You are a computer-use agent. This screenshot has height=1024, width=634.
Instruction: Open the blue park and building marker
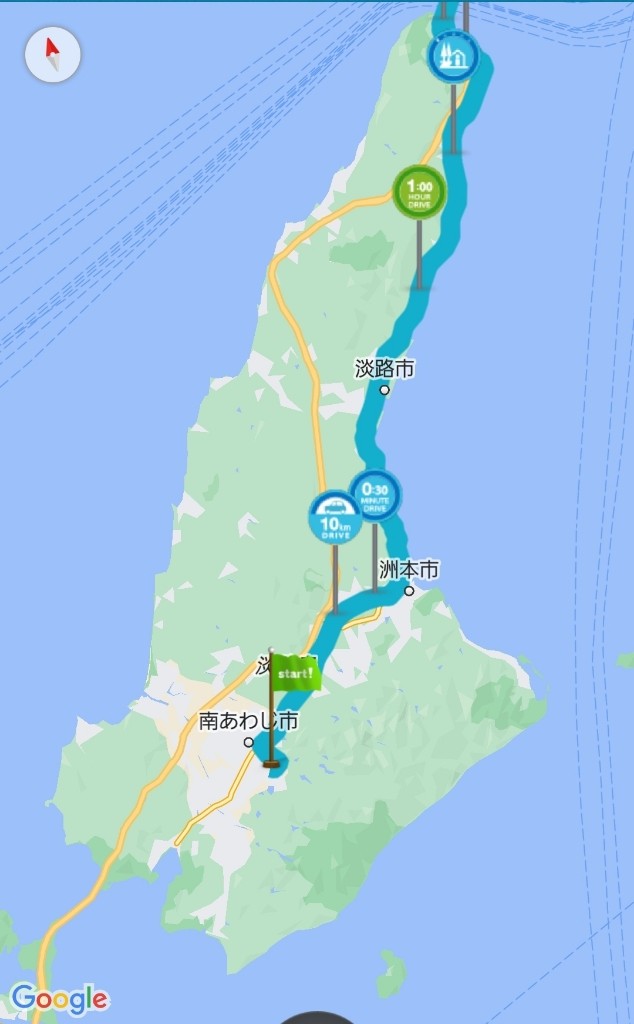click(x=453, y=56)
